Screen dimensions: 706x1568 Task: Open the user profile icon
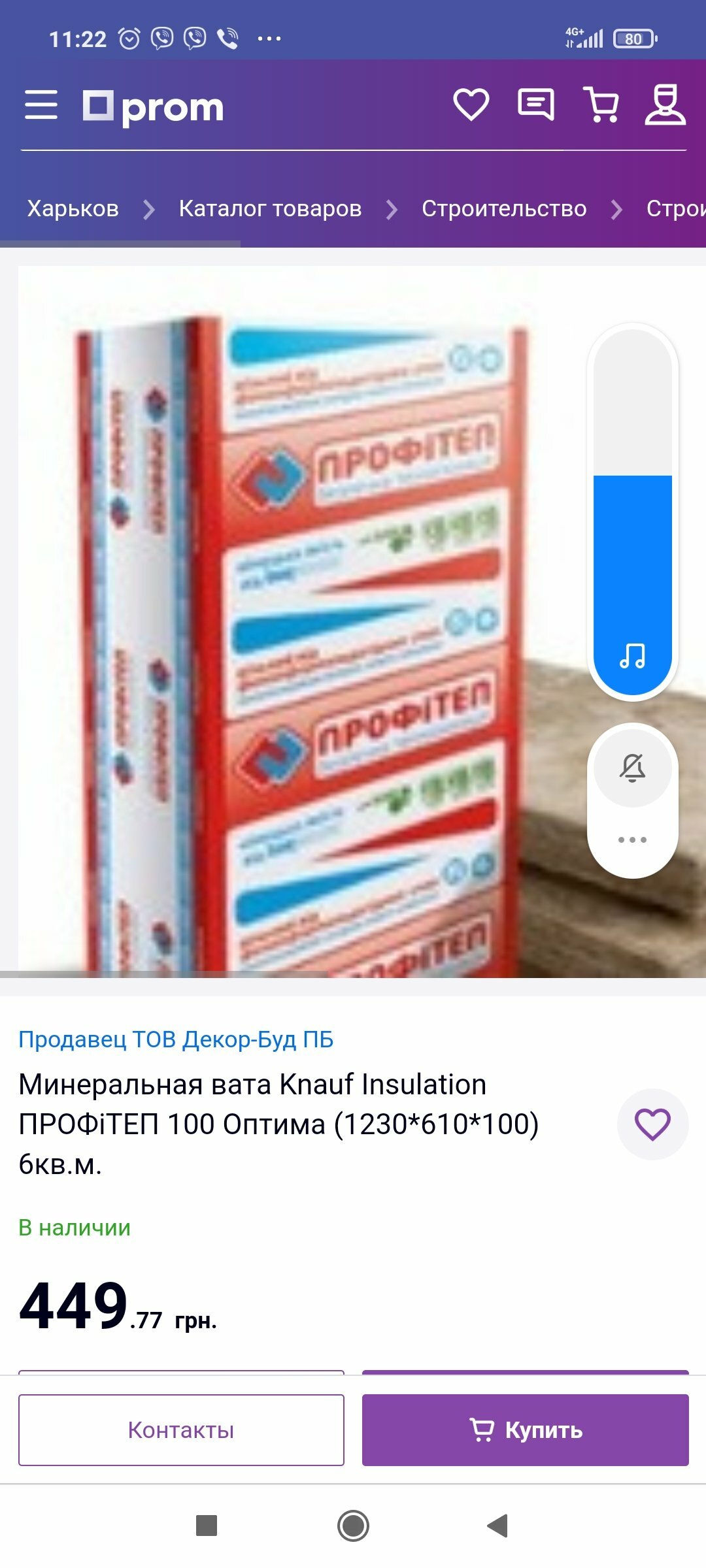click(x=665, y=105)
